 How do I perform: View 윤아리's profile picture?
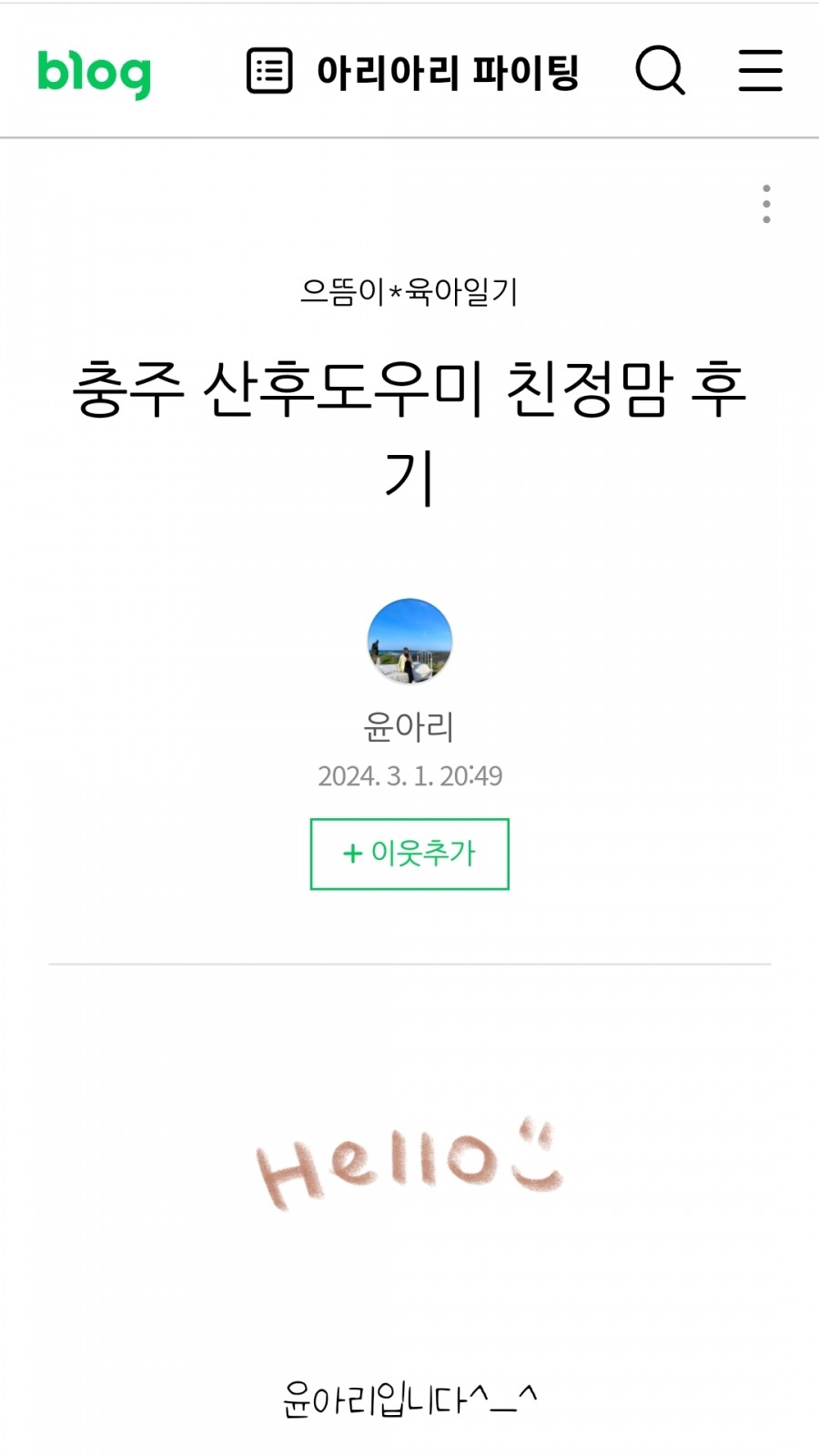409,641
